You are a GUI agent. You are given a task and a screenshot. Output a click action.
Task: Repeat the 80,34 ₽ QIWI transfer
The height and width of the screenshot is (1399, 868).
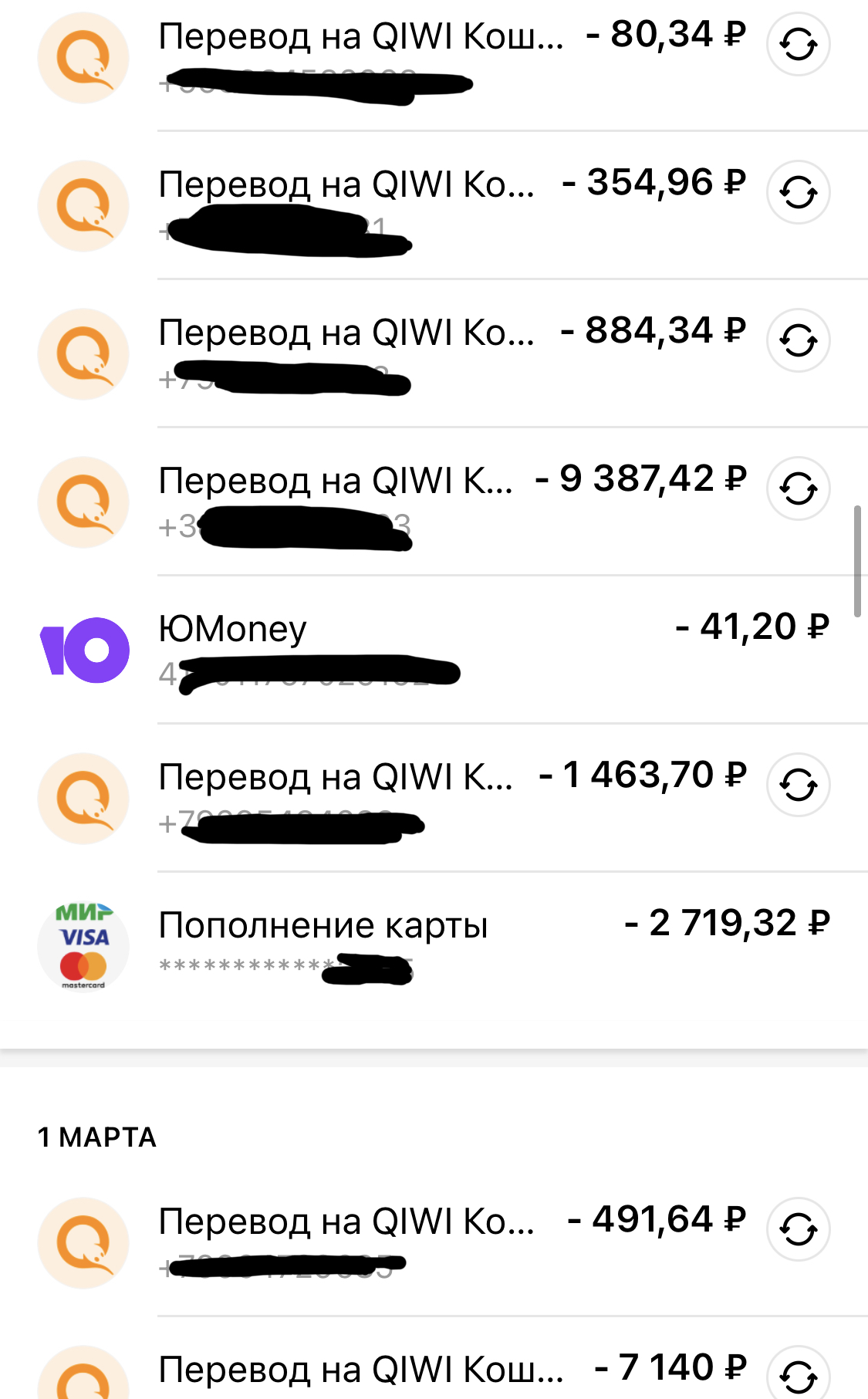click(x=798, y=44)
